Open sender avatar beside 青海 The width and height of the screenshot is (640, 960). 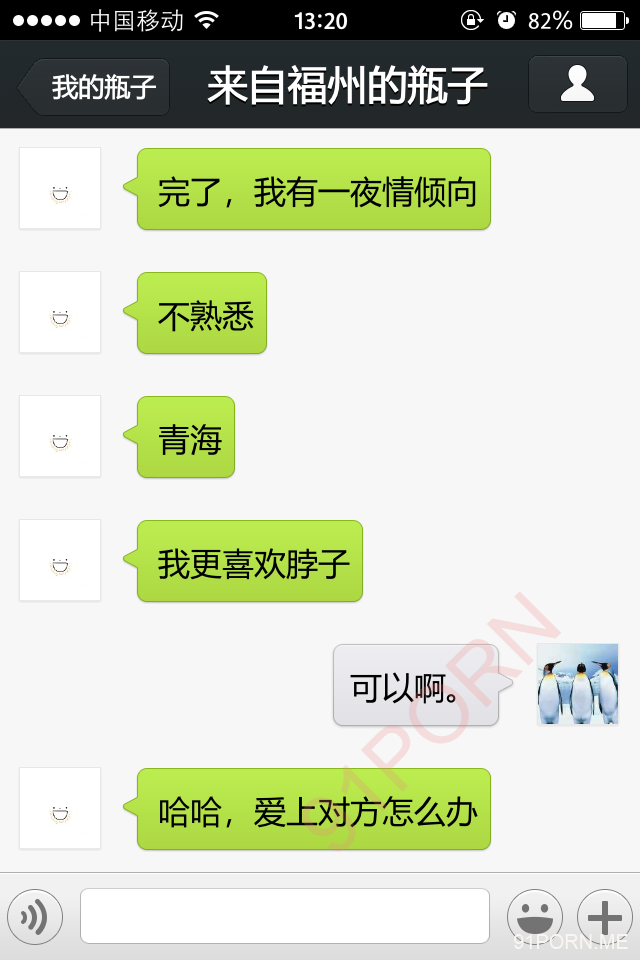point(60,436)
